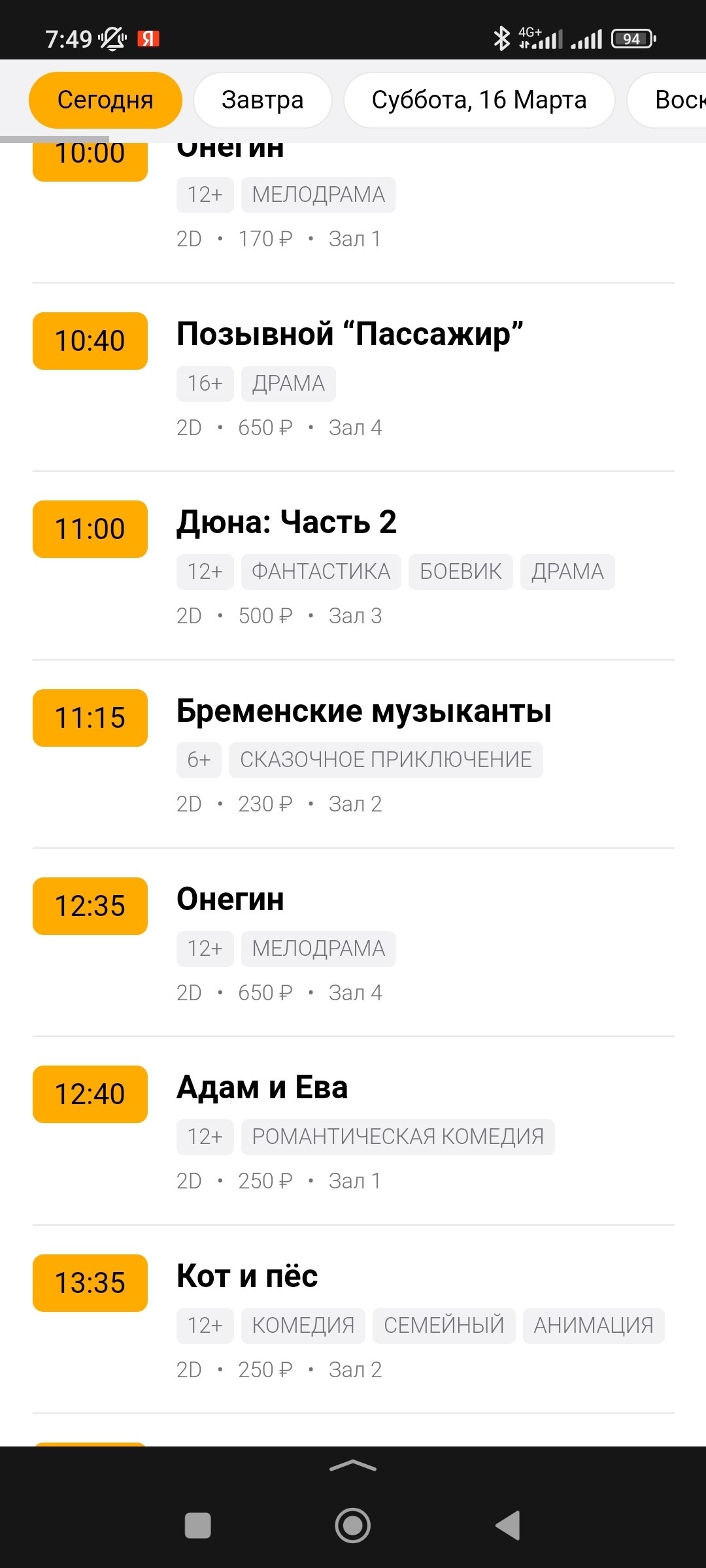Select the 12:35 Онегин session
This screenshot has width=706, height=1568.
point(90,906)
